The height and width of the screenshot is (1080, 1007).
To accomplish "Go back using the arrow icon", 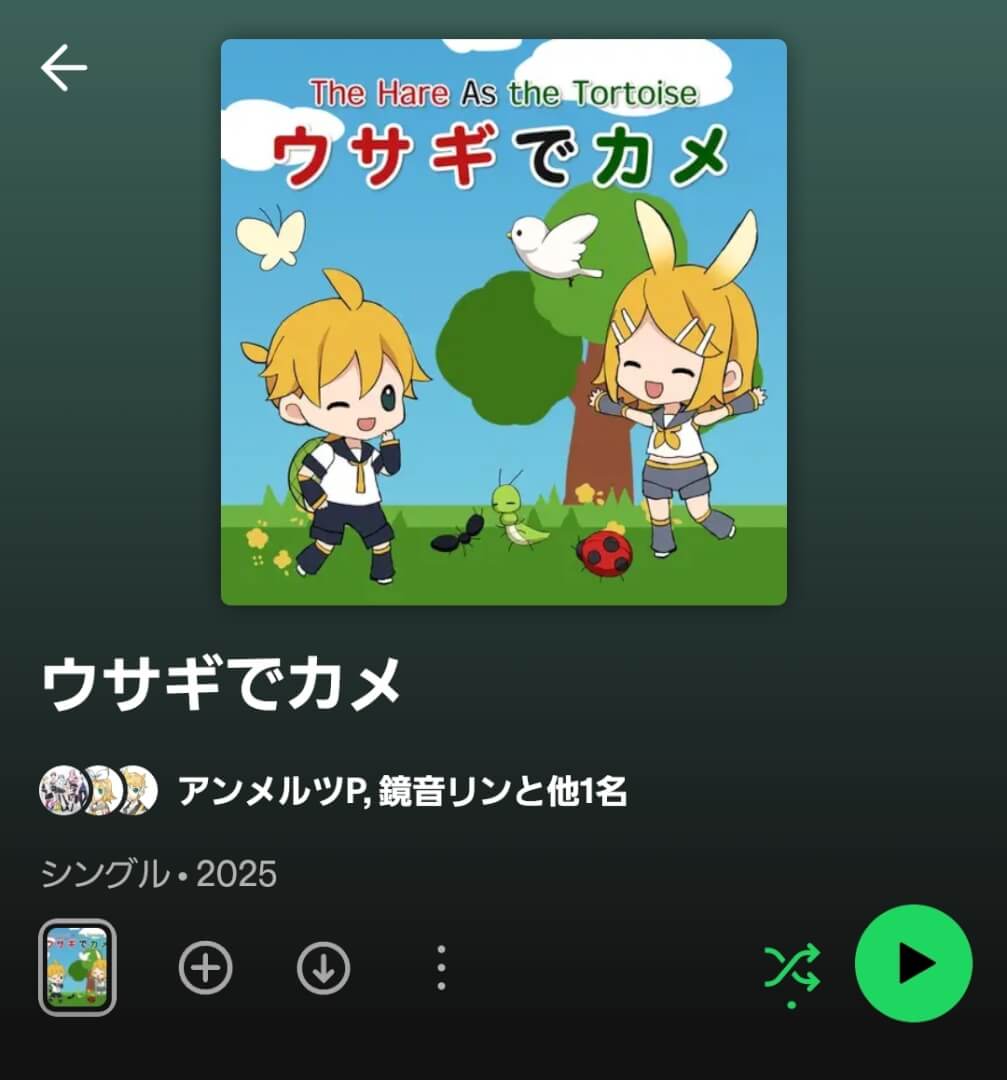I will tap(64, 68).
